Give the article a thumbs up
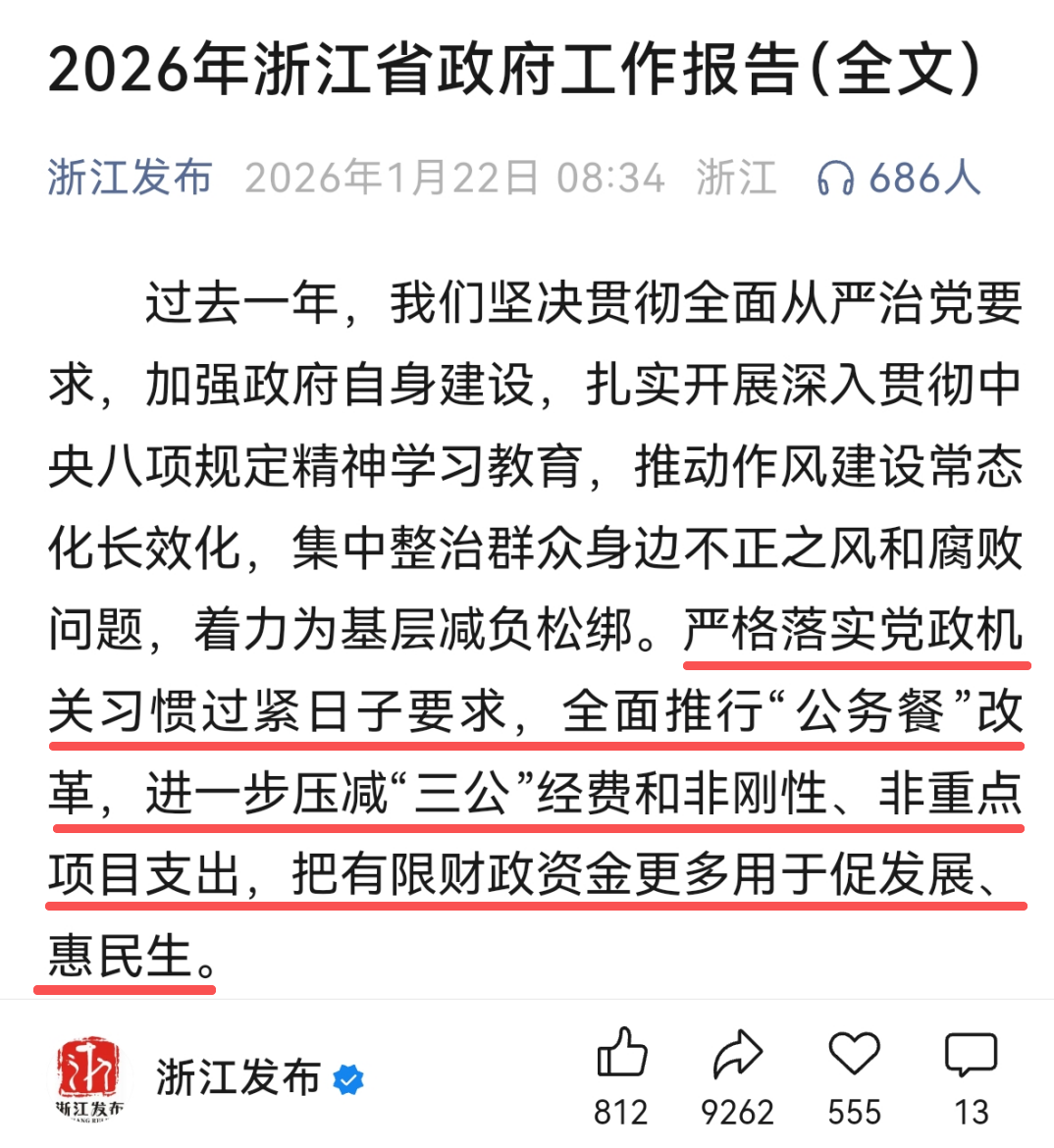The image size is (1054, 1148). click(x=621, y=1055)
